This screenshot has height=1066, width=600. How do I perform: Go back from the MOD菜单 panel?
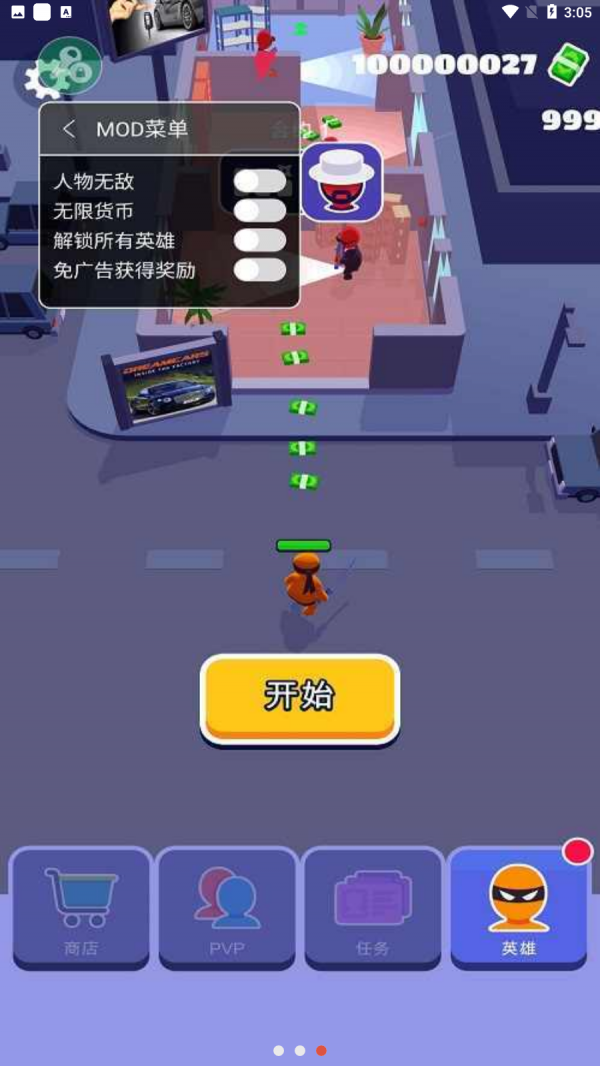click(69, 129)
